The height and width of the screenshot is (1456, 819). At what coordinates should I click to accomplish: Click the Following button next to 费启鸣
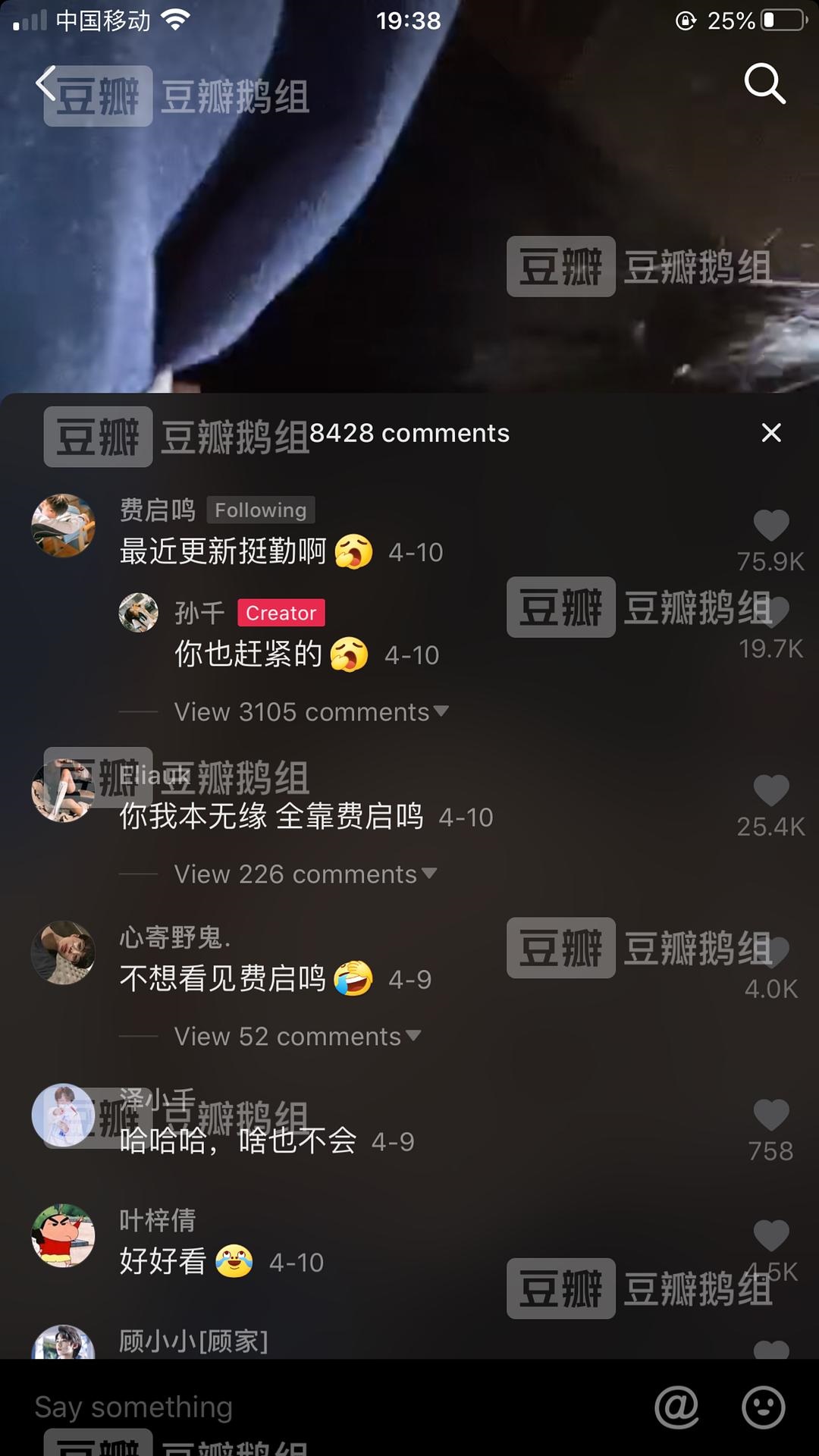pos(260,510)
